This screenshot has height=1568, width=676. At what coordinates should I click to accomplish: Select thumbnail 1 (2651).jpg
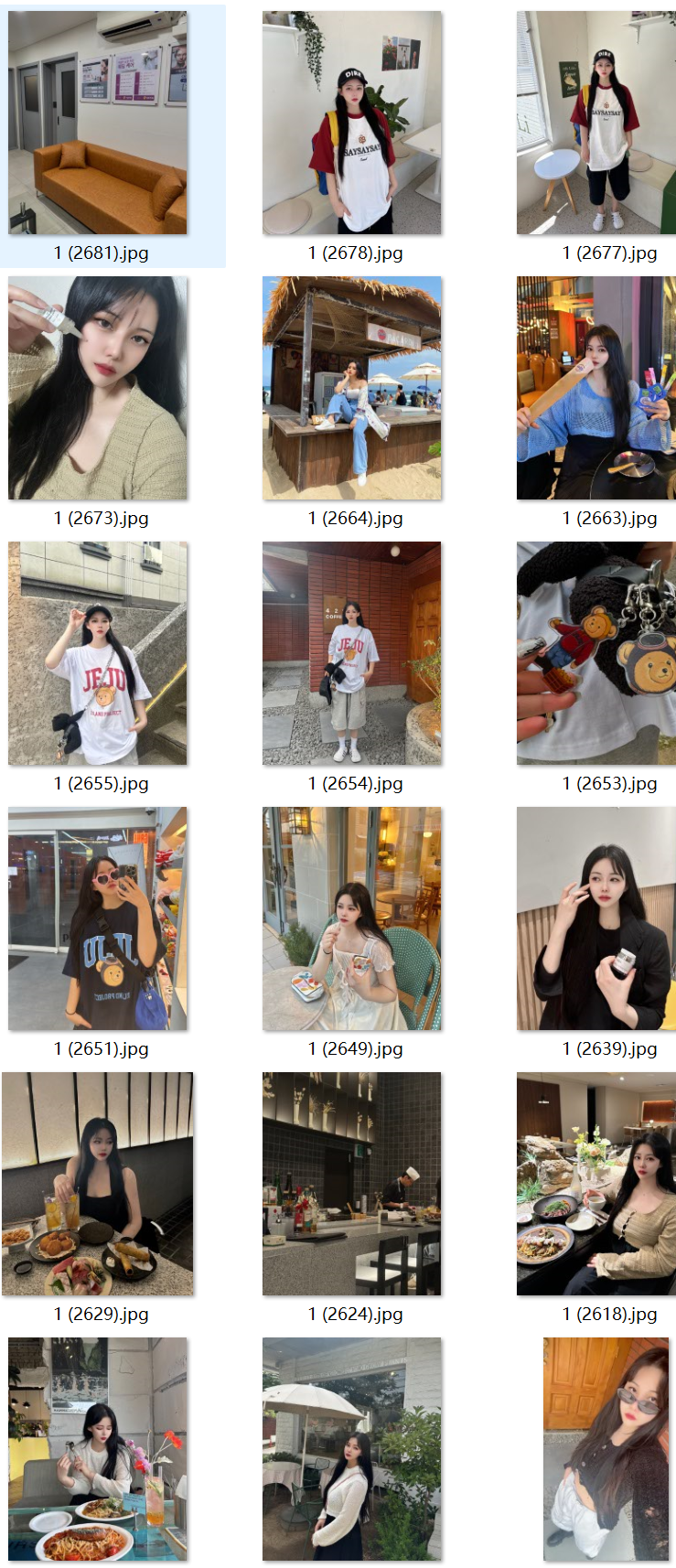98,918
